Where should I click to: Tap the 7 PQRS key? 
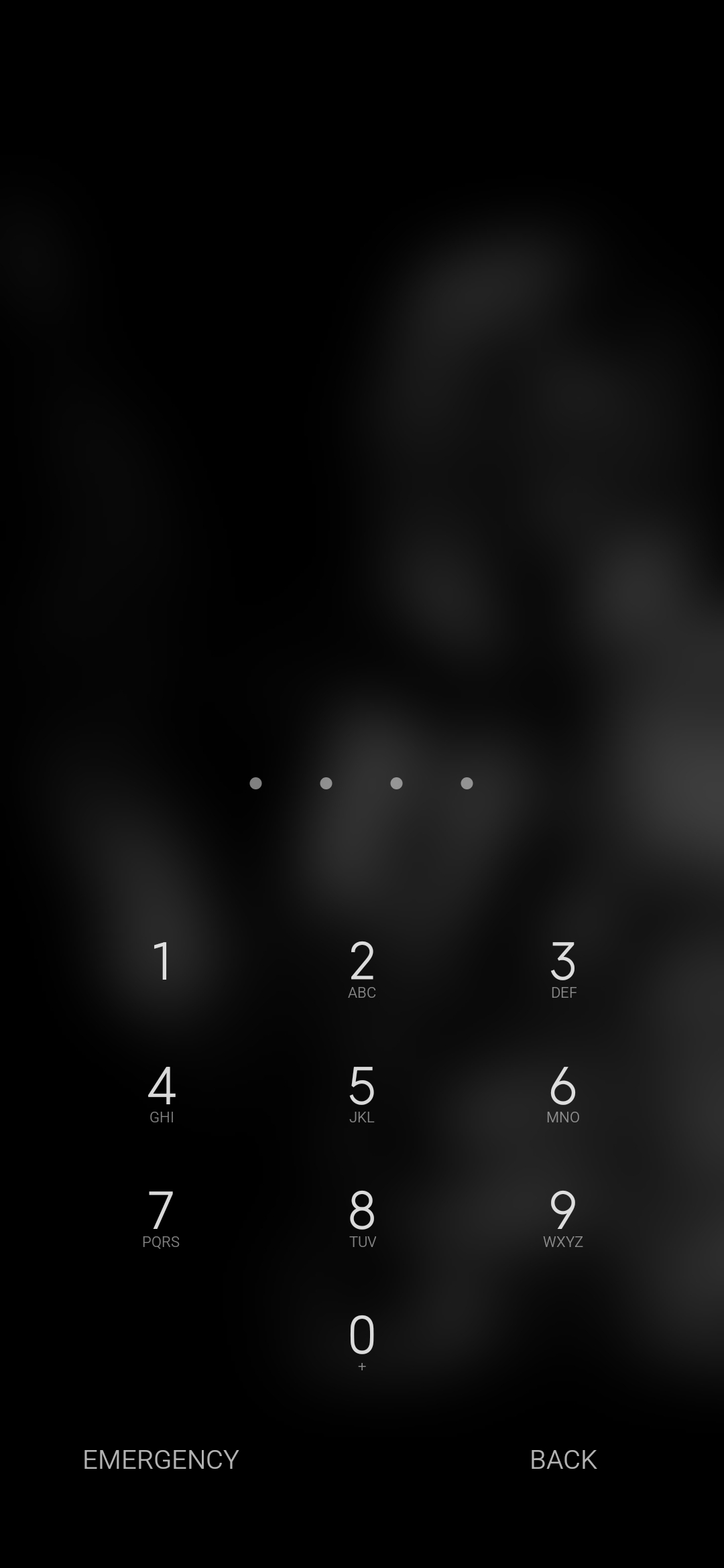(x=161, y=1218)
